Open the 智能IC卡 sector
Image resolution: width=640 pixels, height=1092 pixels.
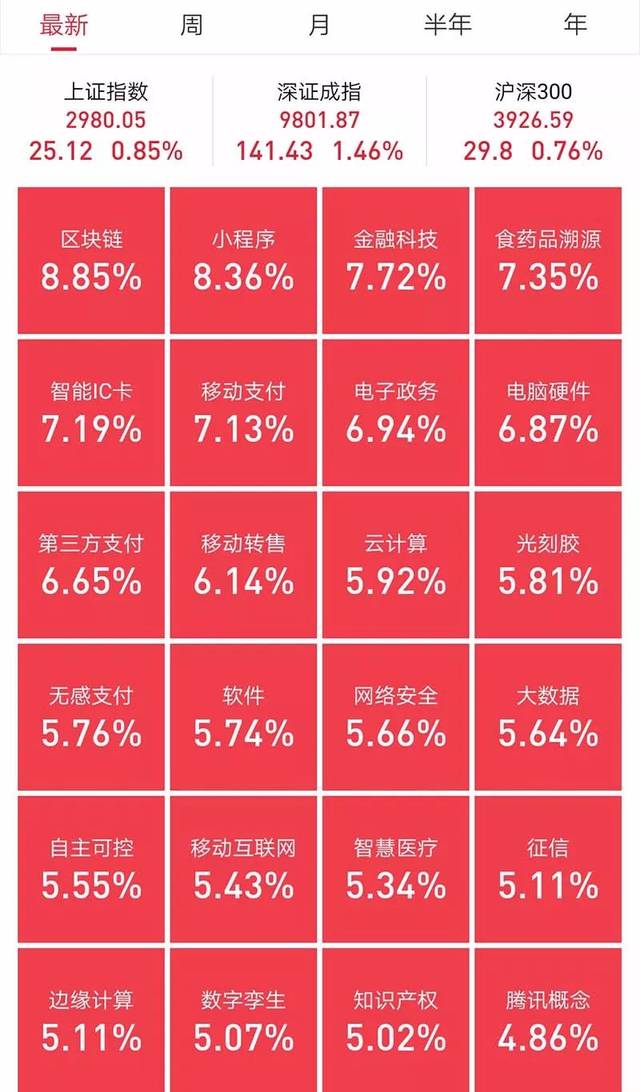91,412
